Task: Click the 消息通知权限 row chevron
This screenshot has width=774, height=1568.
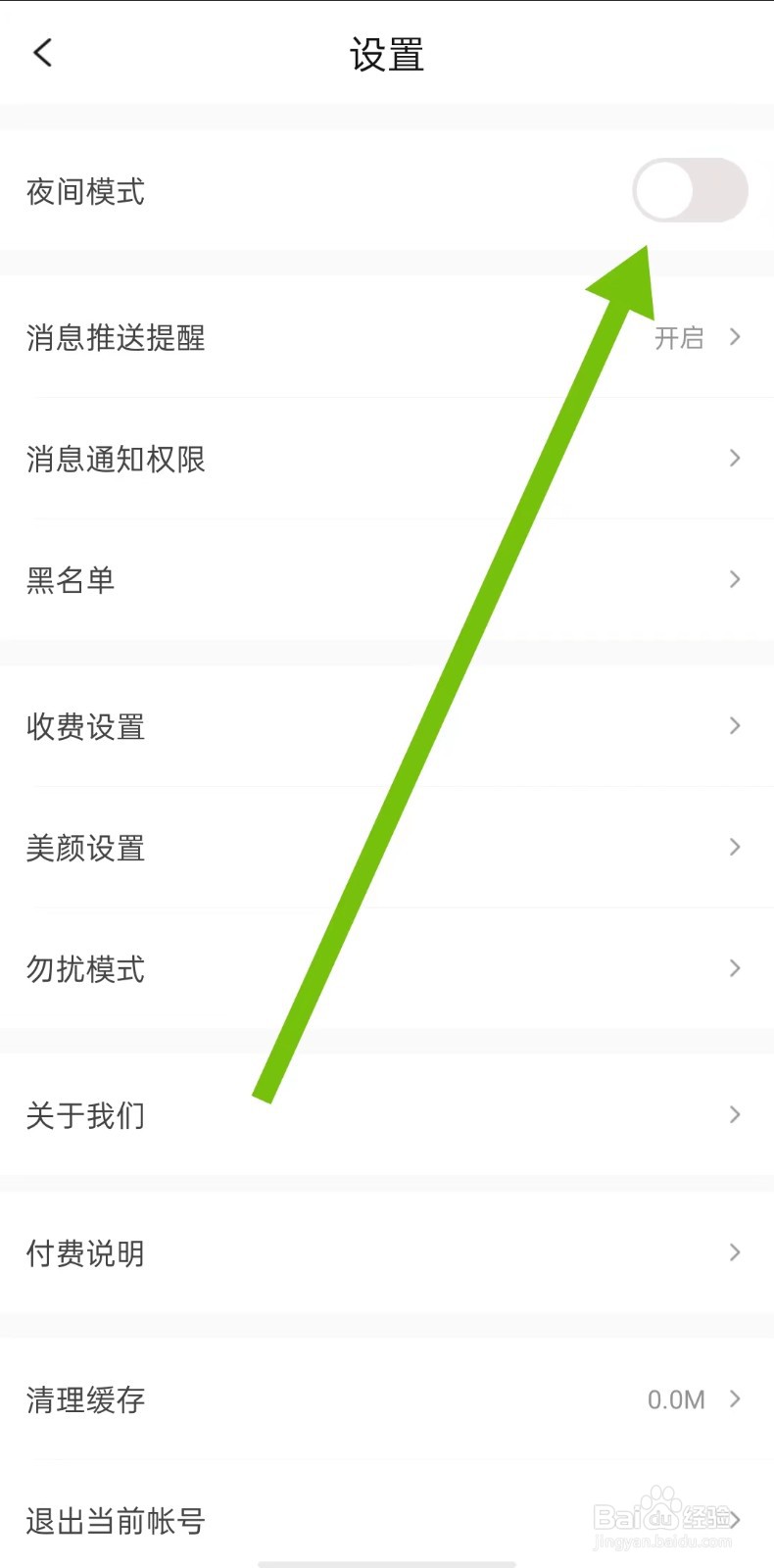Action: point(735,458)
